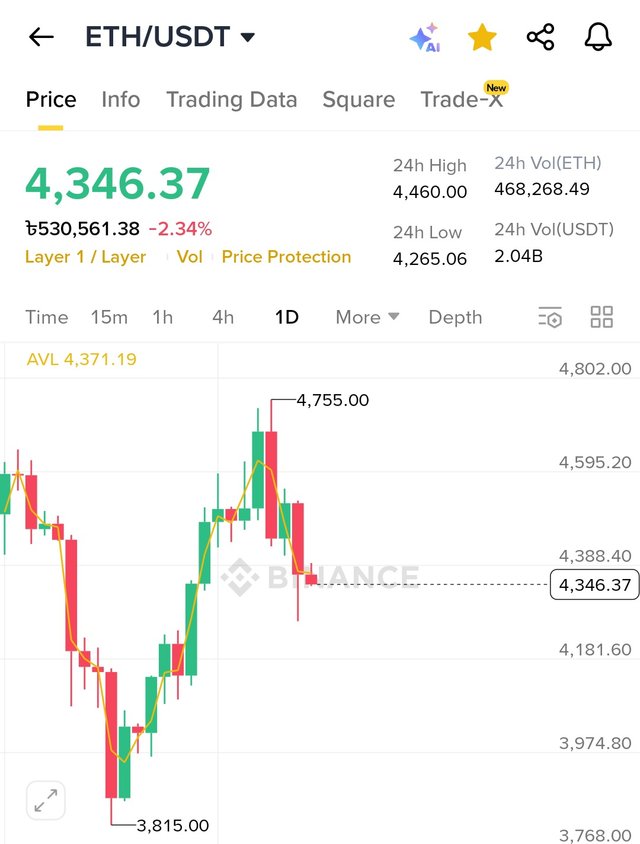
Task: Select the 15m chart interval
Action: pos(109,317)
